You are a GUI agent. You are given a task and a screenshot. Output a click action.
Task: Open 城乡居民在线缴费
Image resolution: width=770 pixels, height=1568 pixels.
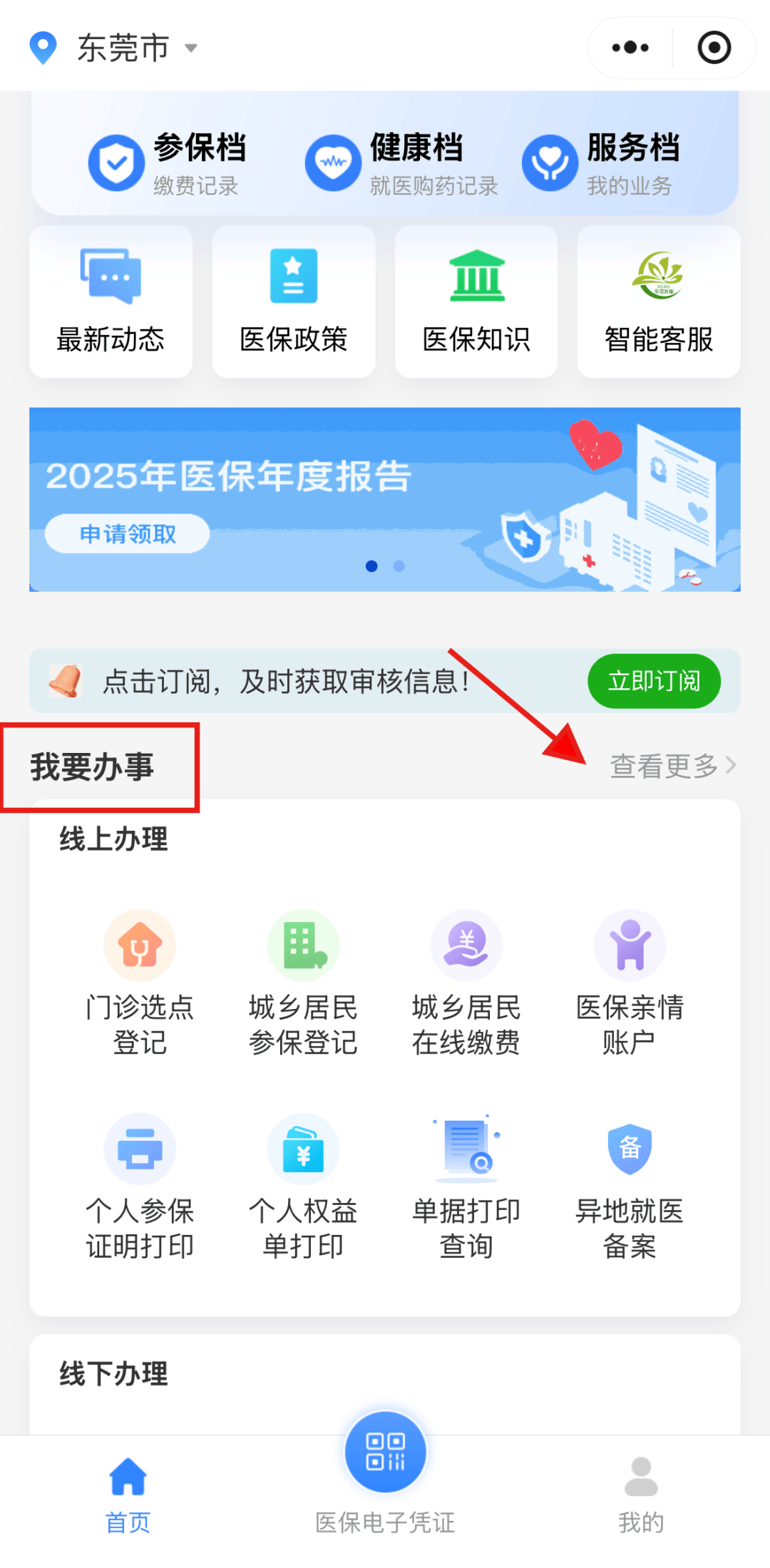click(466, 983)
